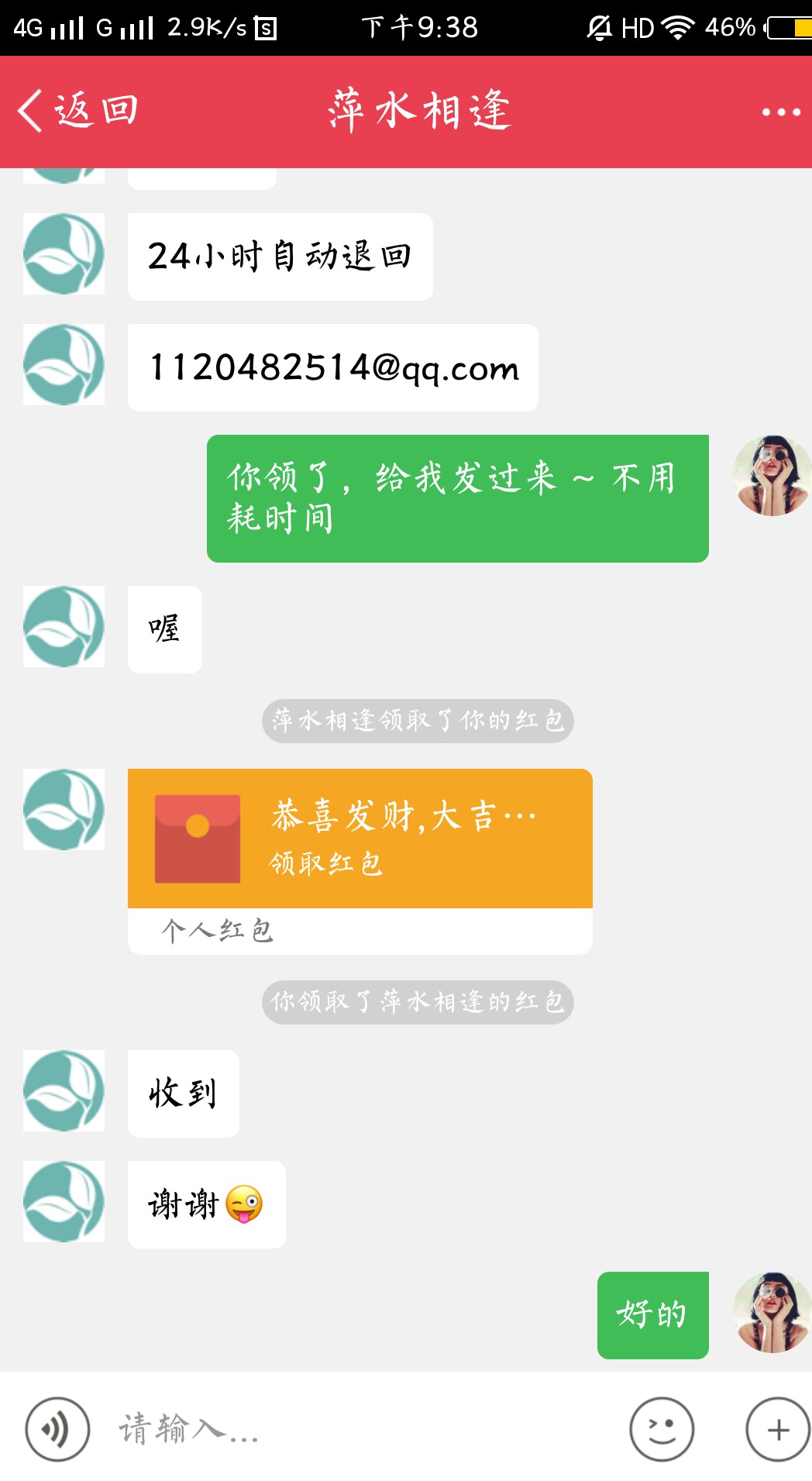812x1481 pixels.
Task: Open the plus attachment menu
Action: [778, 1429]
